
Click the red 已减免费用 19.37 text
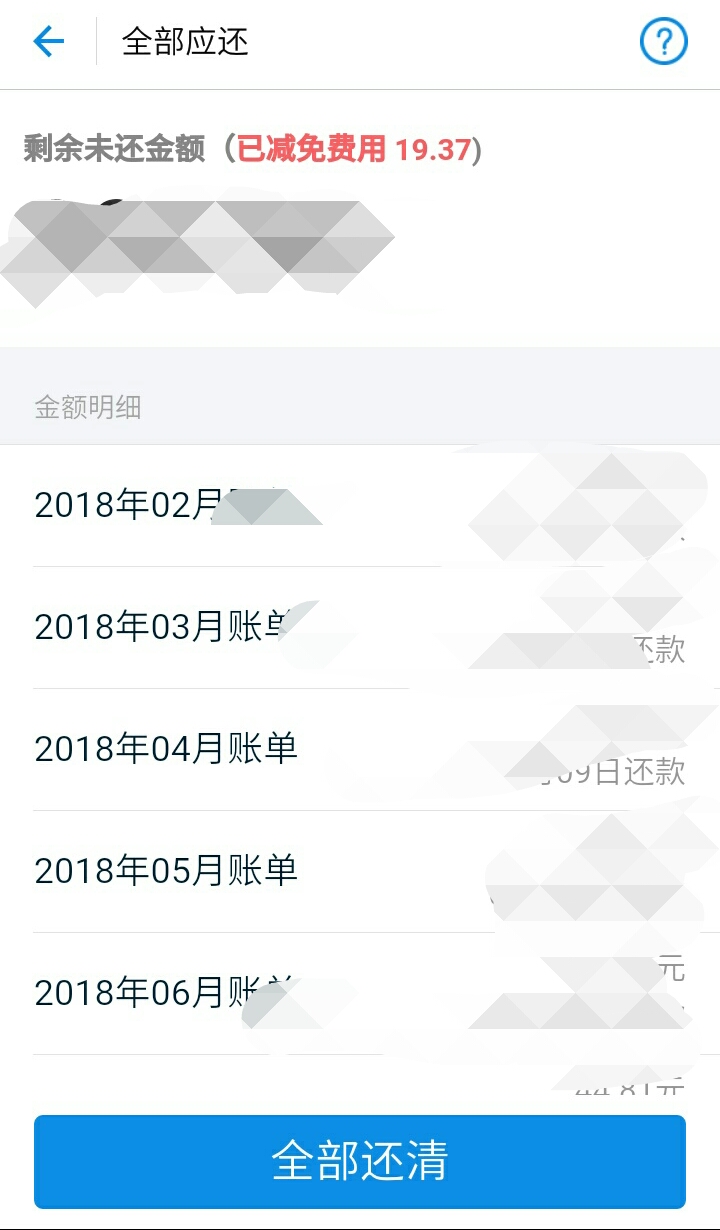click(x=350, y=148)
